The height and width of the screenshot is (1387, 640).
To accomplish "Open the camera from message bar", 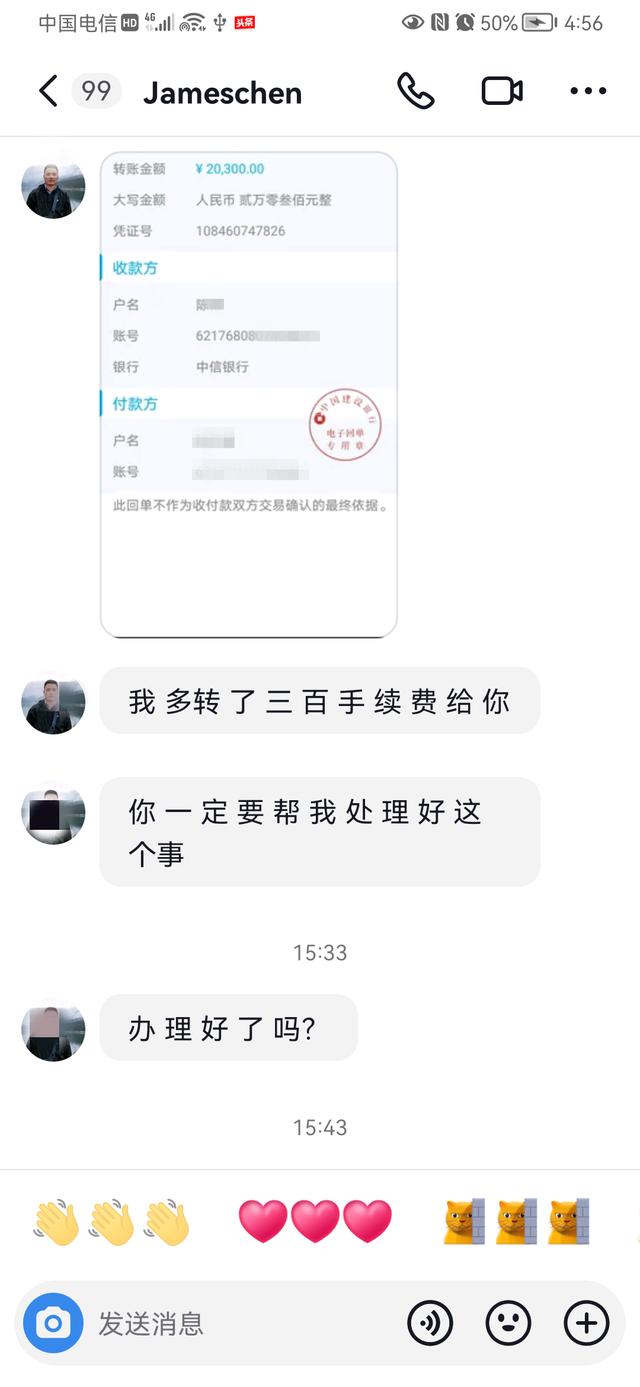I will [53, 1324].
